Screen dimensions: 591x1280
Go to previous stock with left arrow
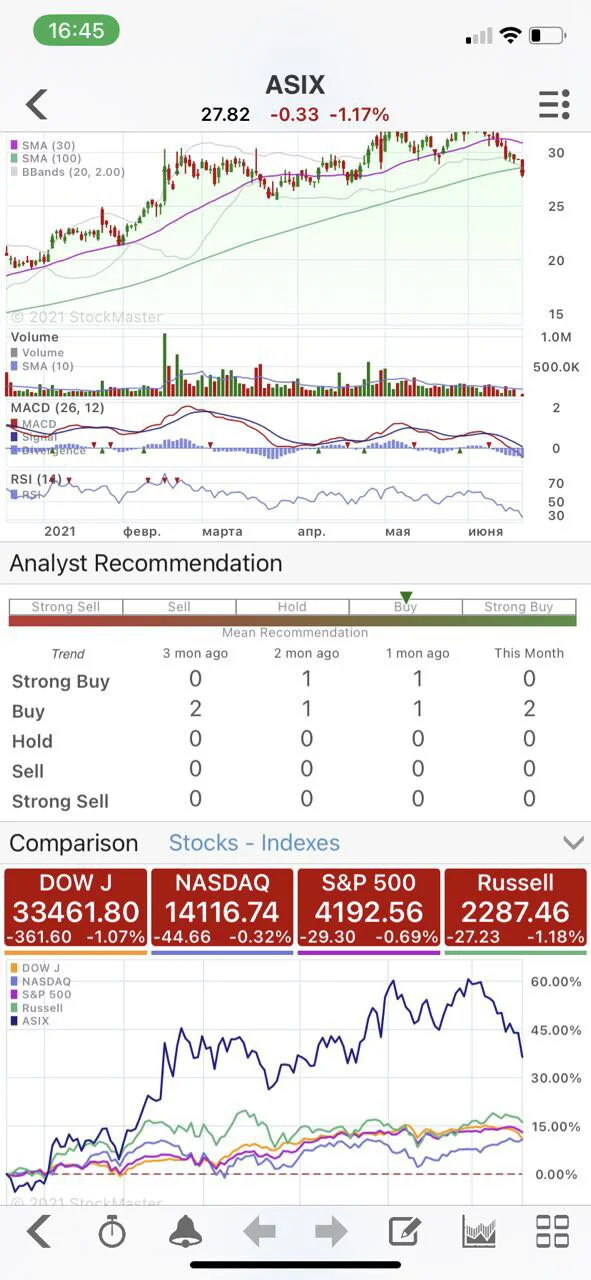[259, 1231]
